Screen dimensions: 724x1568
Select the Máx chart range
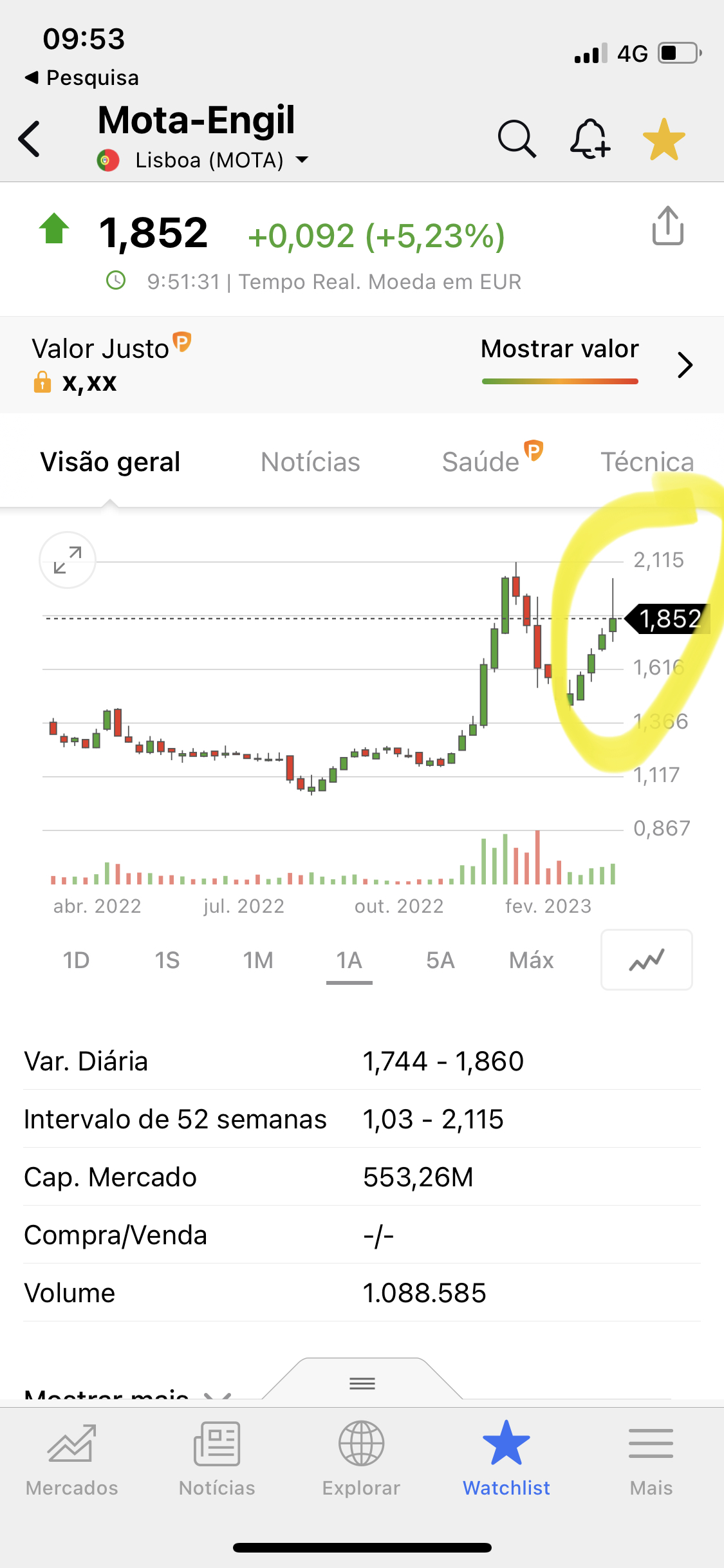[531, 960]
